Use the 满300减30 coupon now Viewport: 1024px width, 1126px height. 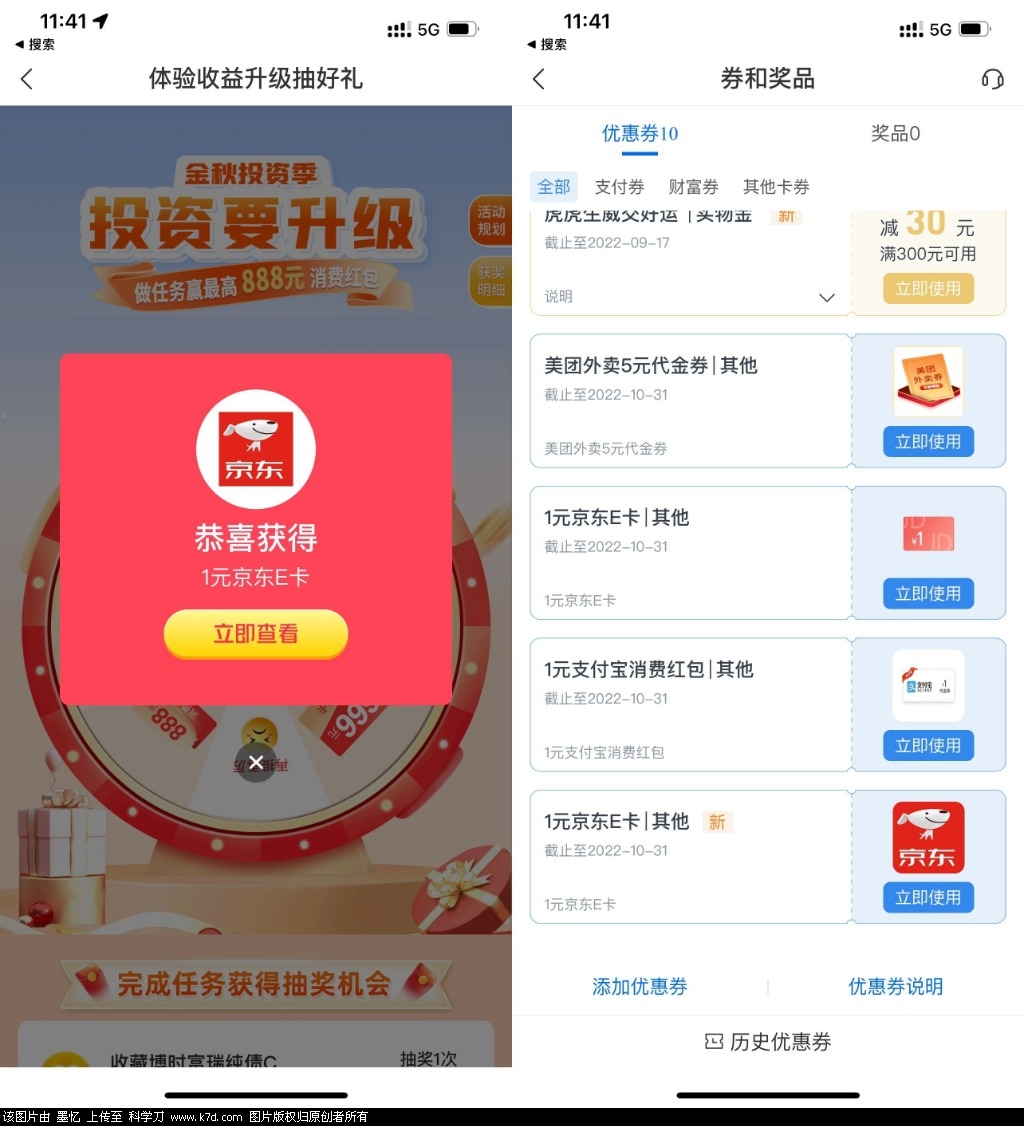(928, 288)
